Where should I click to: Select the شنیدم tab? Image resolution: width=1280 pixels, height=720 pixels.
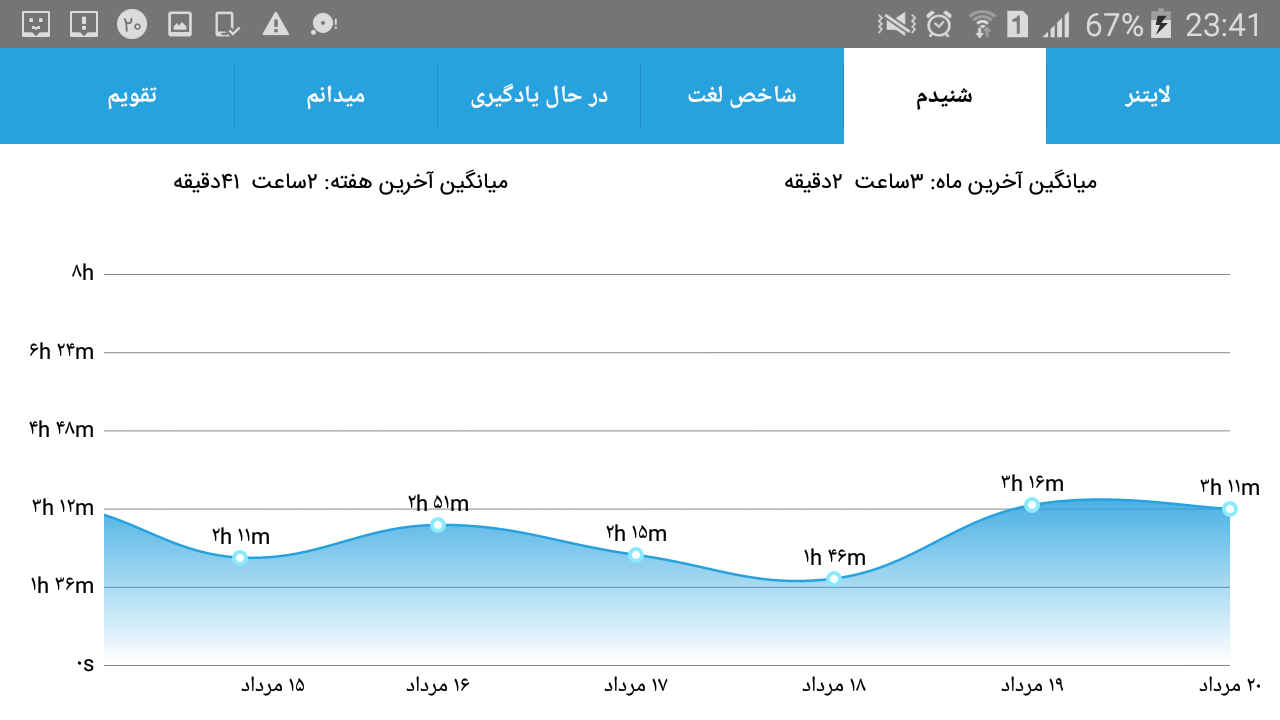(945, 96)
